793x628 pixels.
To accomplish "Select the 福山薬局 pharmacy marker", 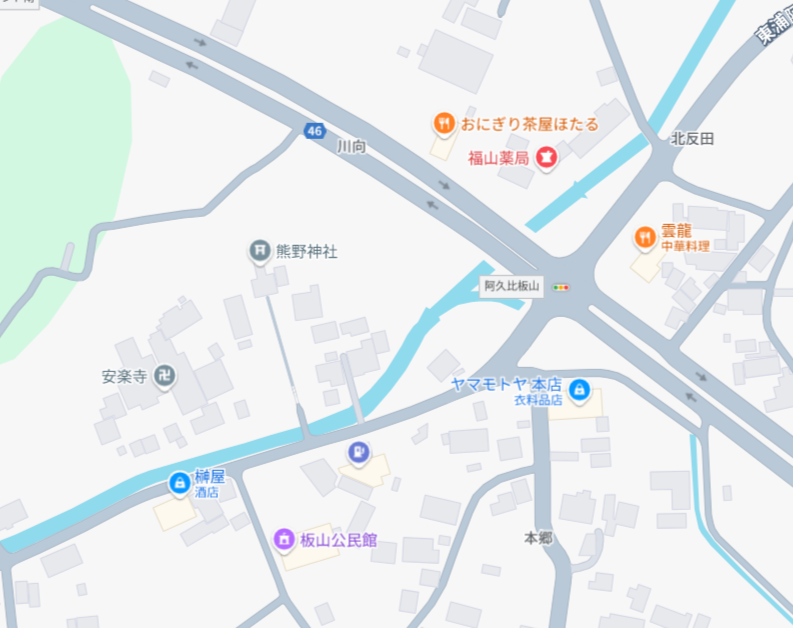I will tap(546, 157).
